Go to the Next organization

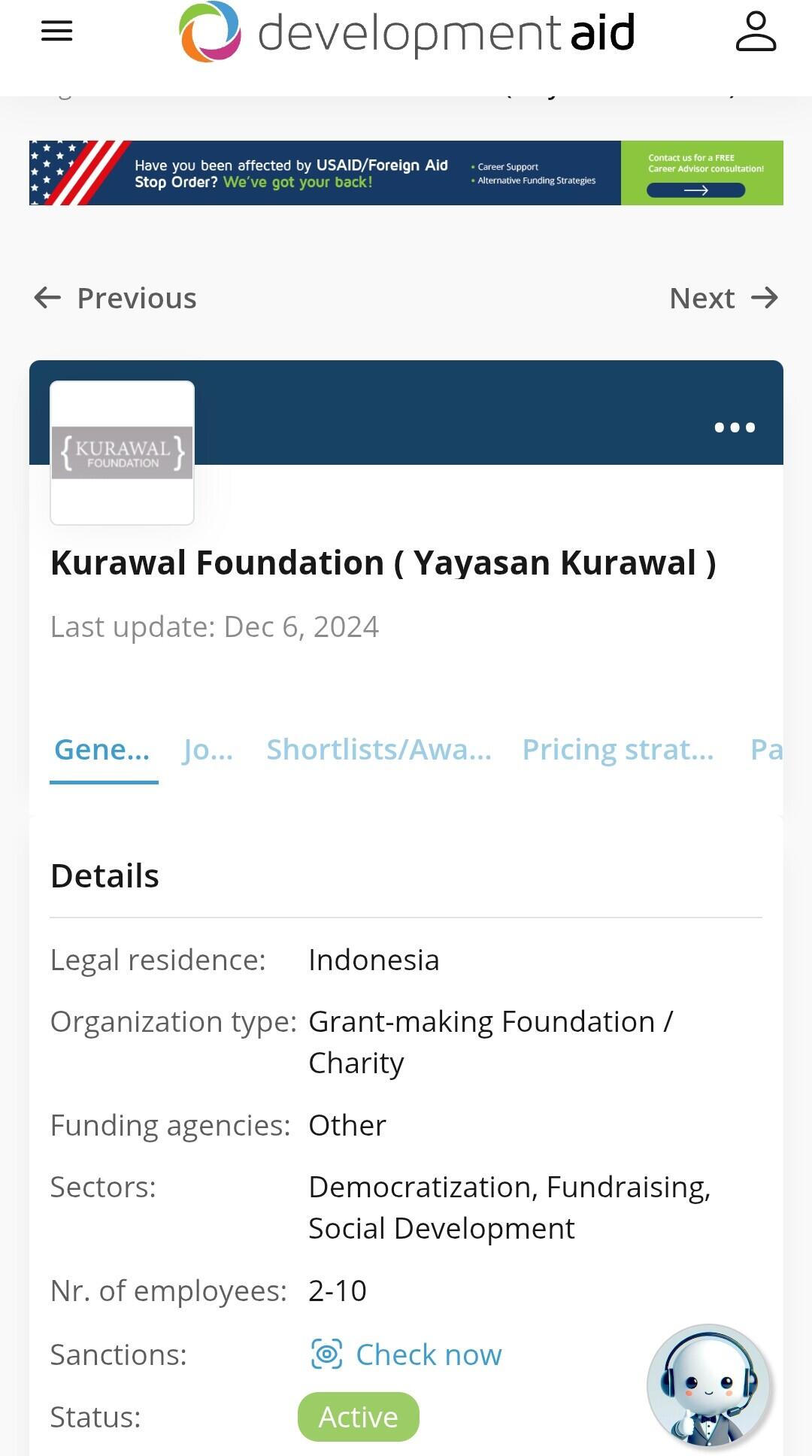[723, 299]
